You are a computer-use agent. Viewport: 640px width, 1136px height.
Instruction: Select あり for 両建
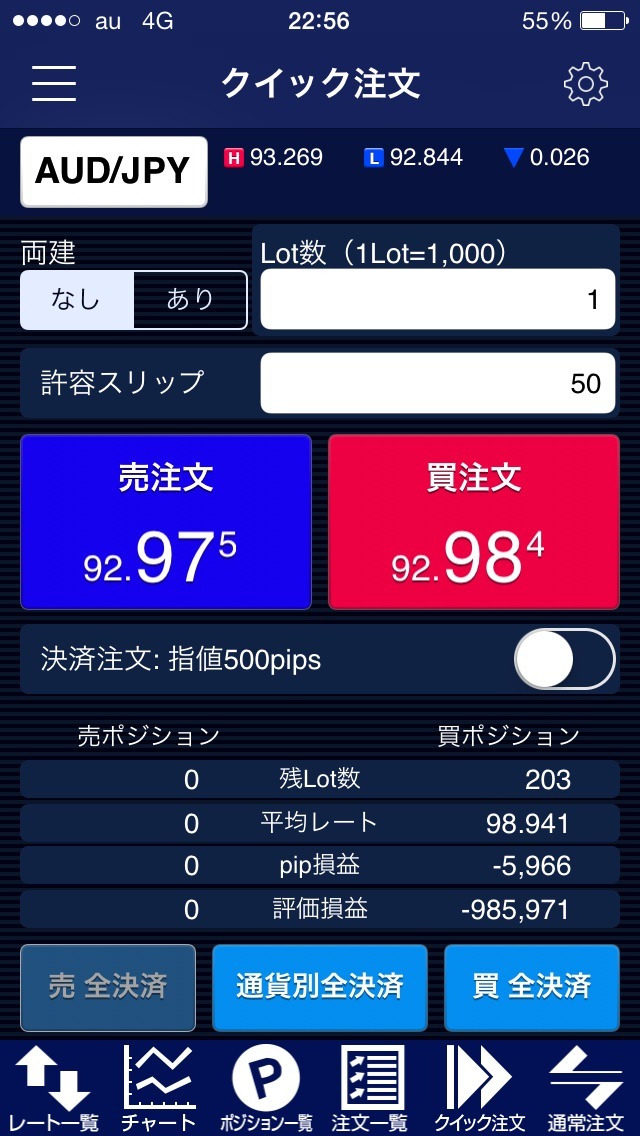point(190,300)
